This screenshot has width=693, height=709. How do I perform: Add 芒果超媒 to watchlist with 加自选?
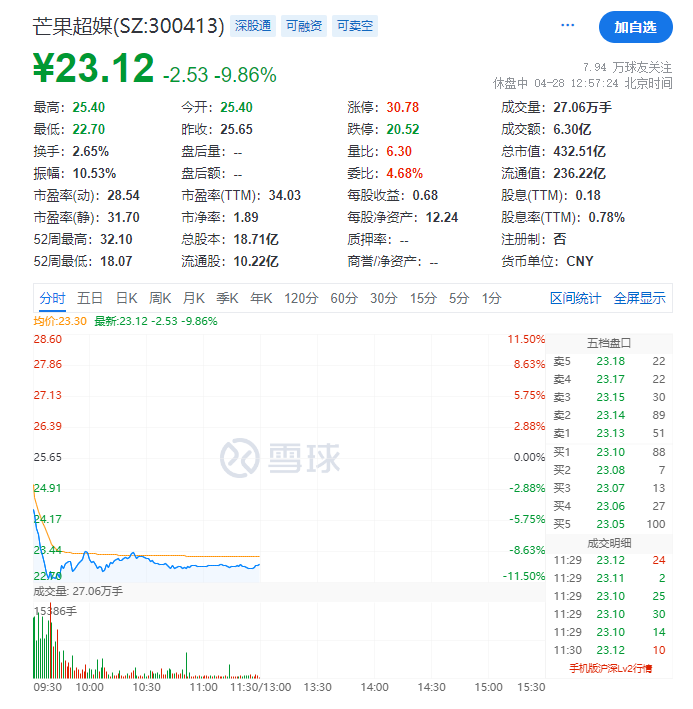(635, 27)
